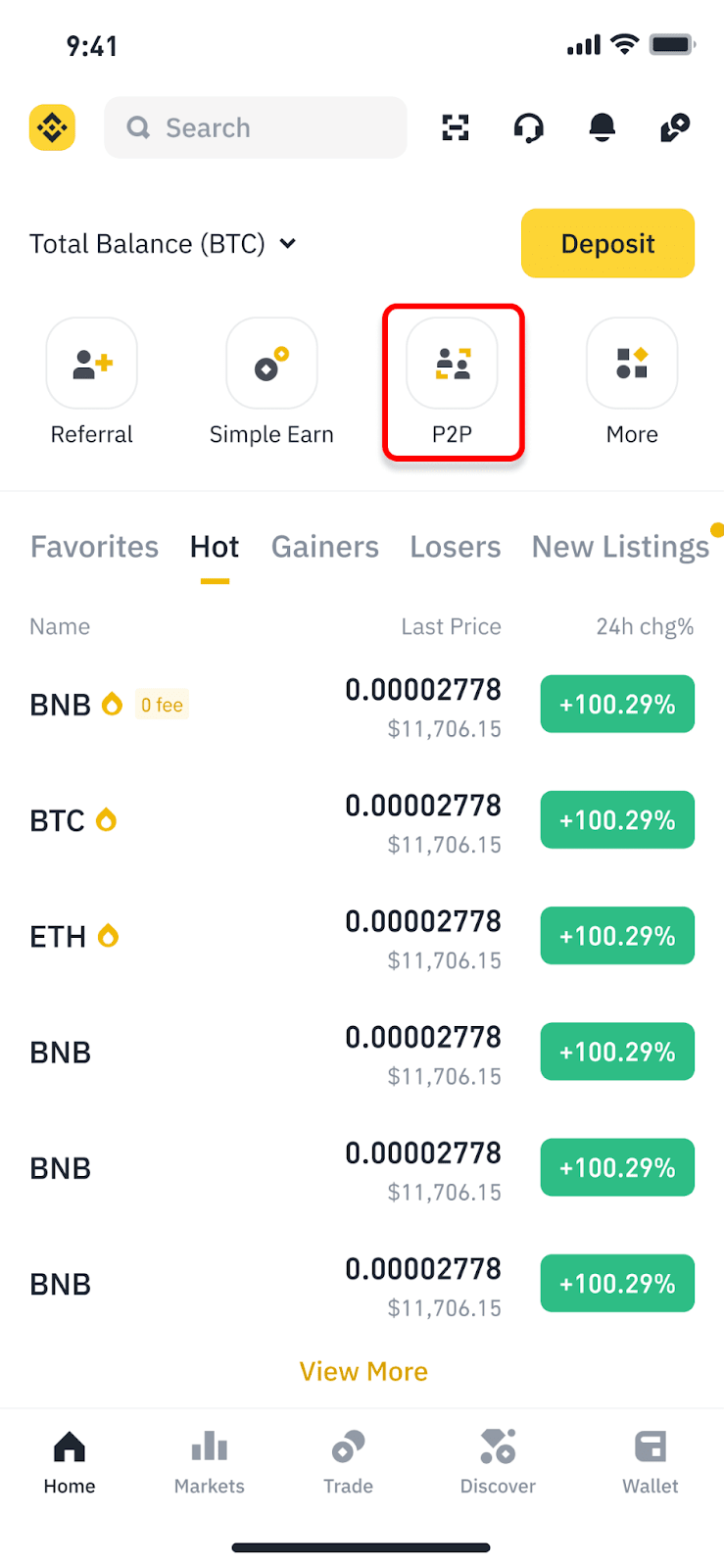
Task: Open the QR code scanner icon
Action: (456, 127)
